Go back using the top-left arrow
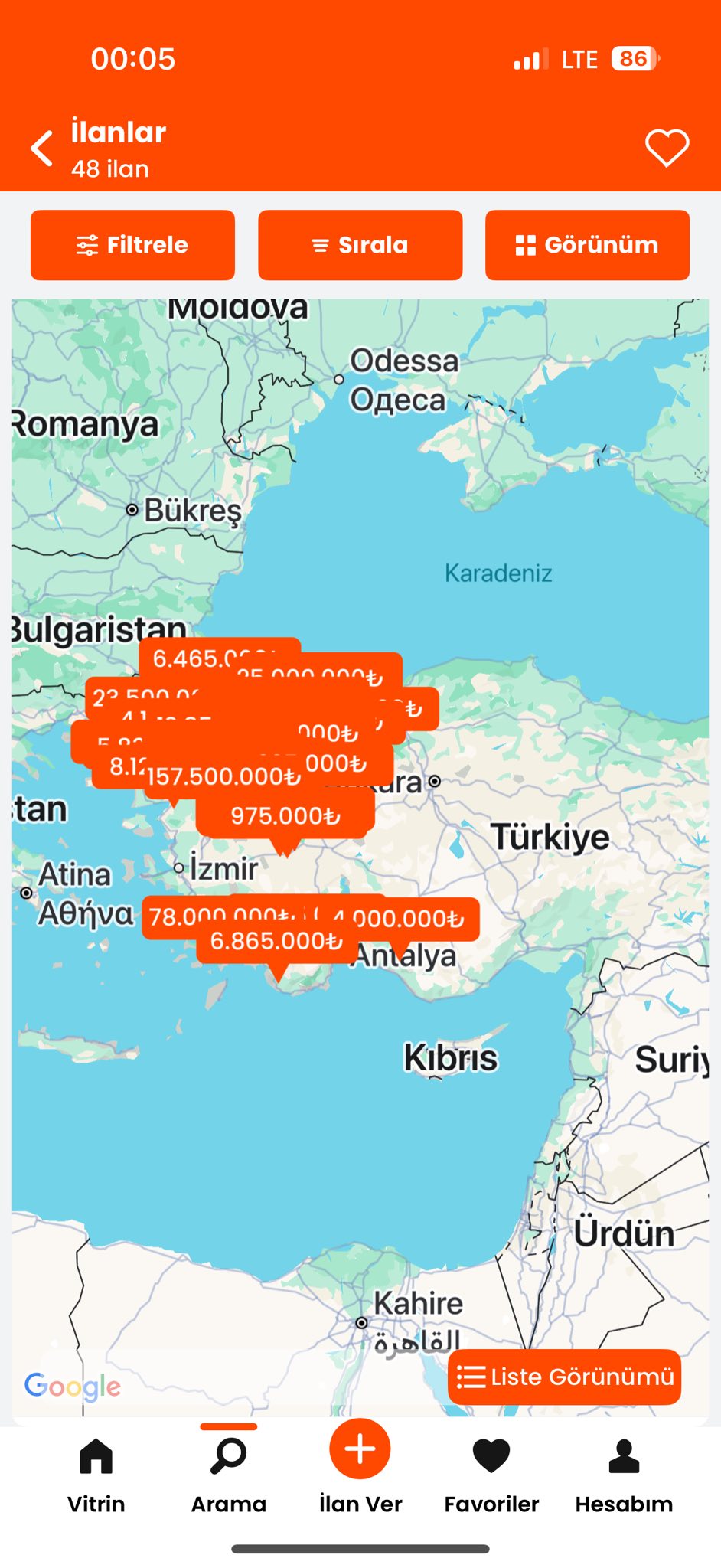Viewport: 721px width, 1568px height. tap(42, 148)
